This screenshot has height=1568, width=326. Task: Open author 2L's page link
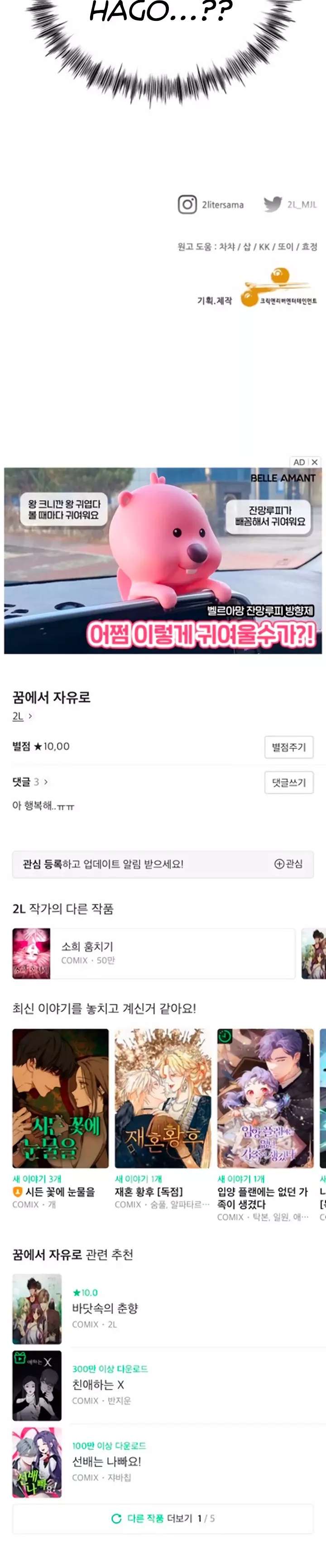[x=22, y=716]
